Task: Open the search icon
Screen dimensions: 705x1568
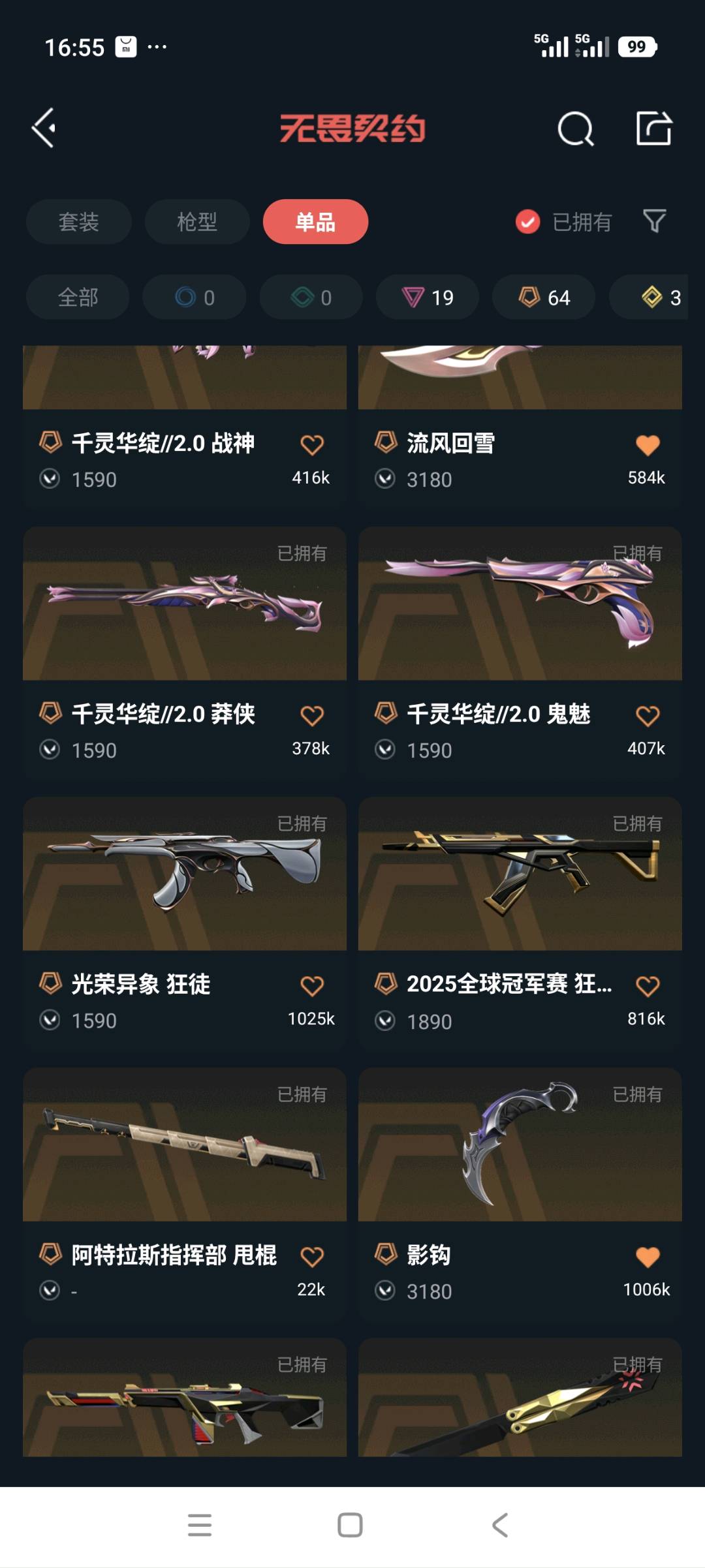Action: (575, 129)
